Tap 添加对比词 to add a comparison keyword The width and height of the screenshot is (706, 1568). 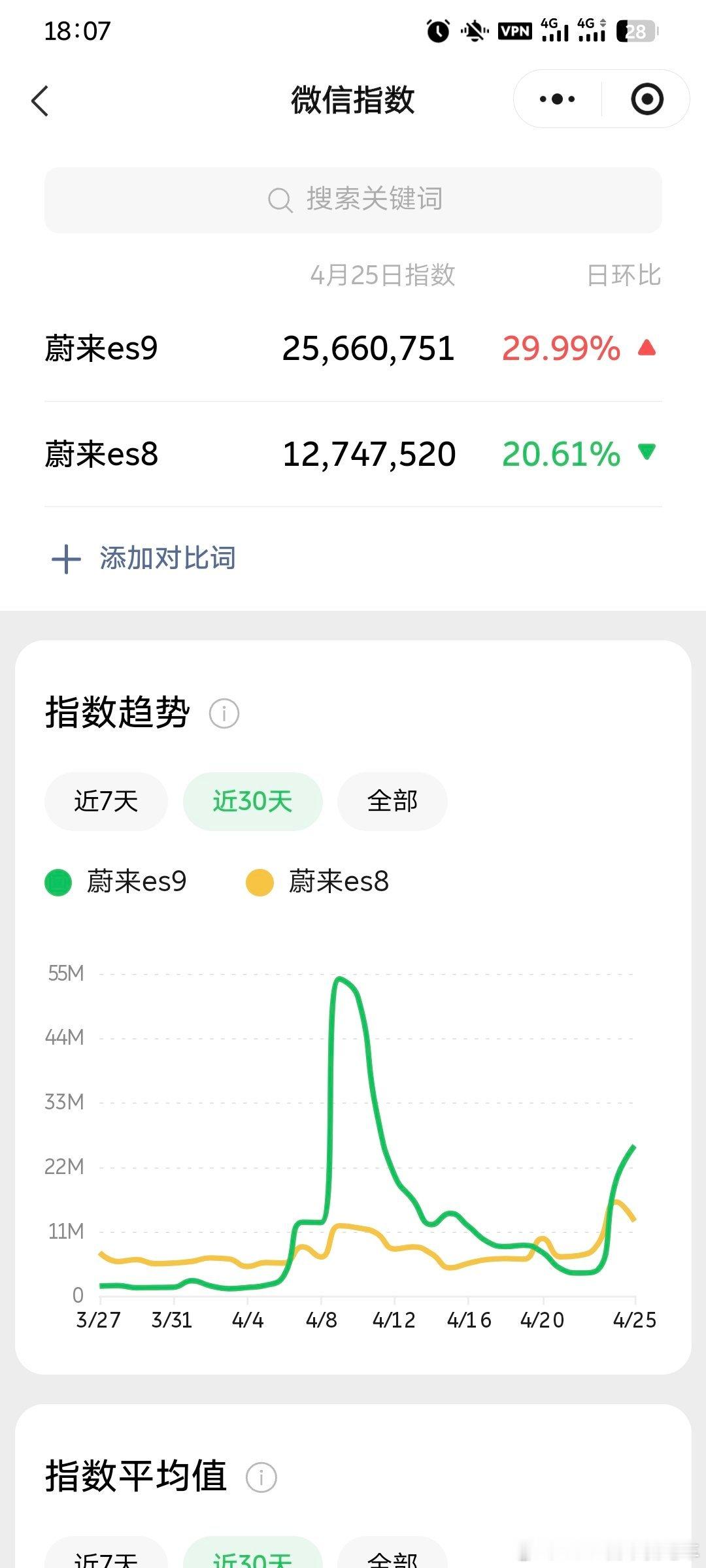(x=167, y=558)
